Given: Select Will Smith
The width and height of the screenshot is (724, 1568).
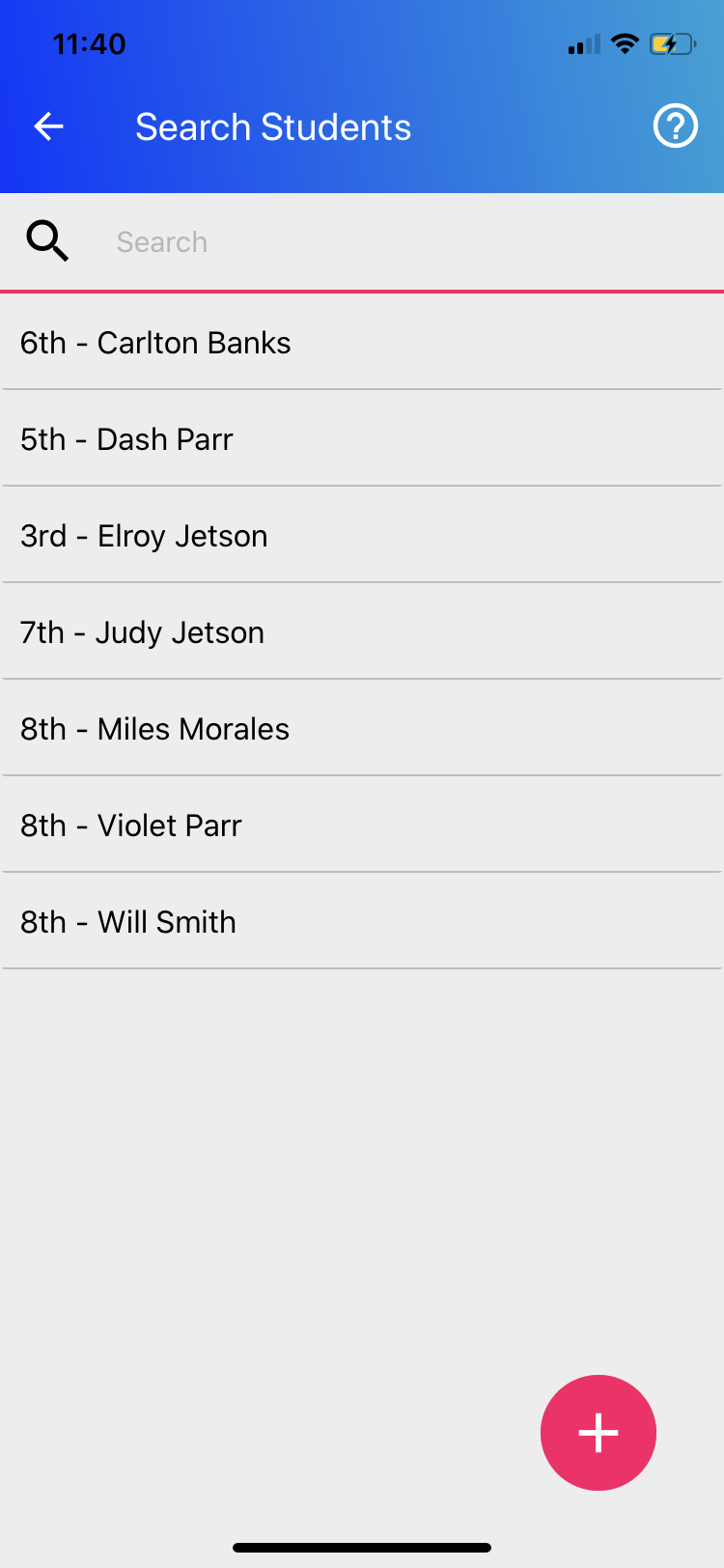Looking at the screenshot, I should [x=362, y=922].
